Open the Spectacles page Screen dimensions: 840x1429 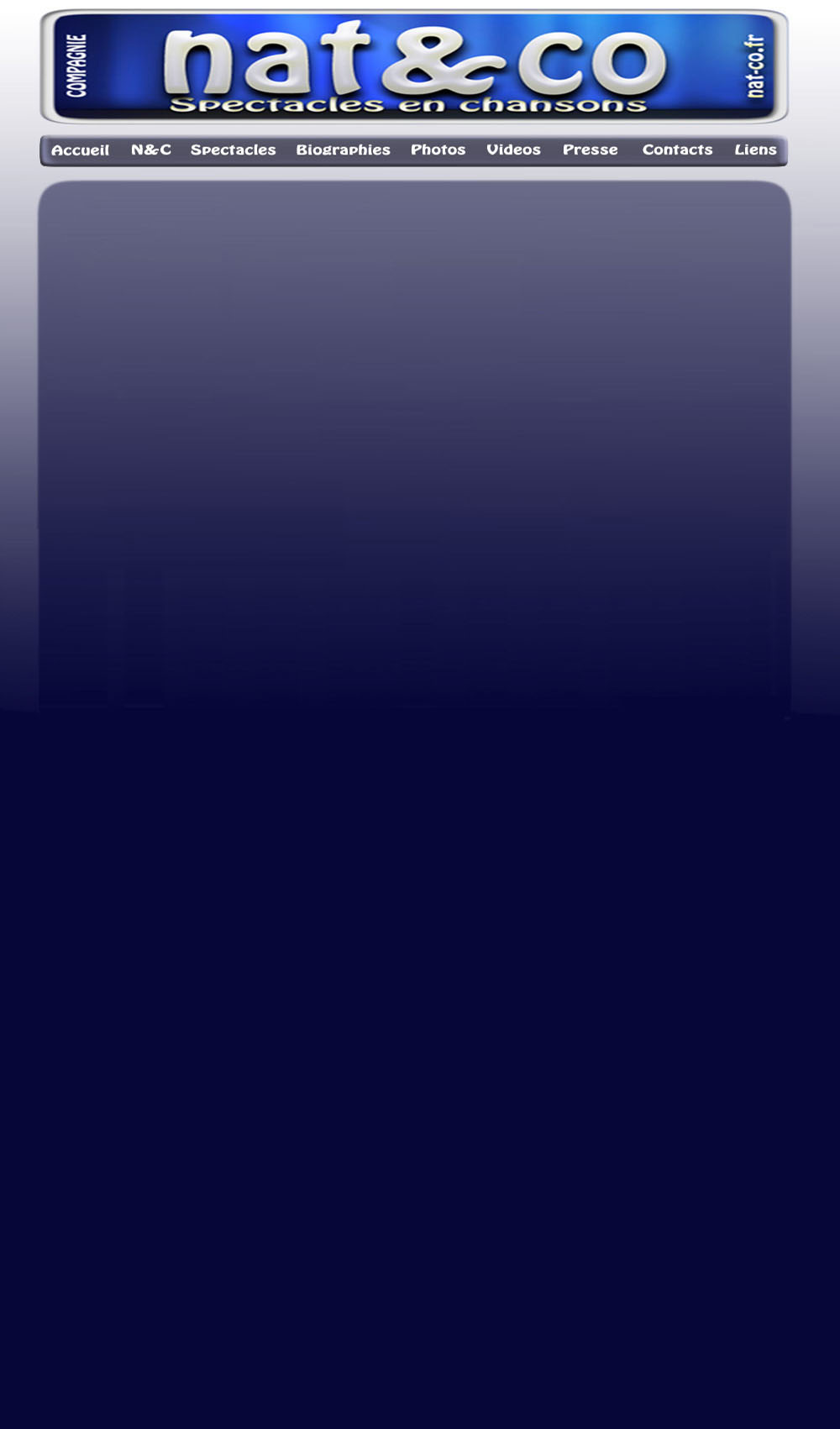(x=234, y=150)
